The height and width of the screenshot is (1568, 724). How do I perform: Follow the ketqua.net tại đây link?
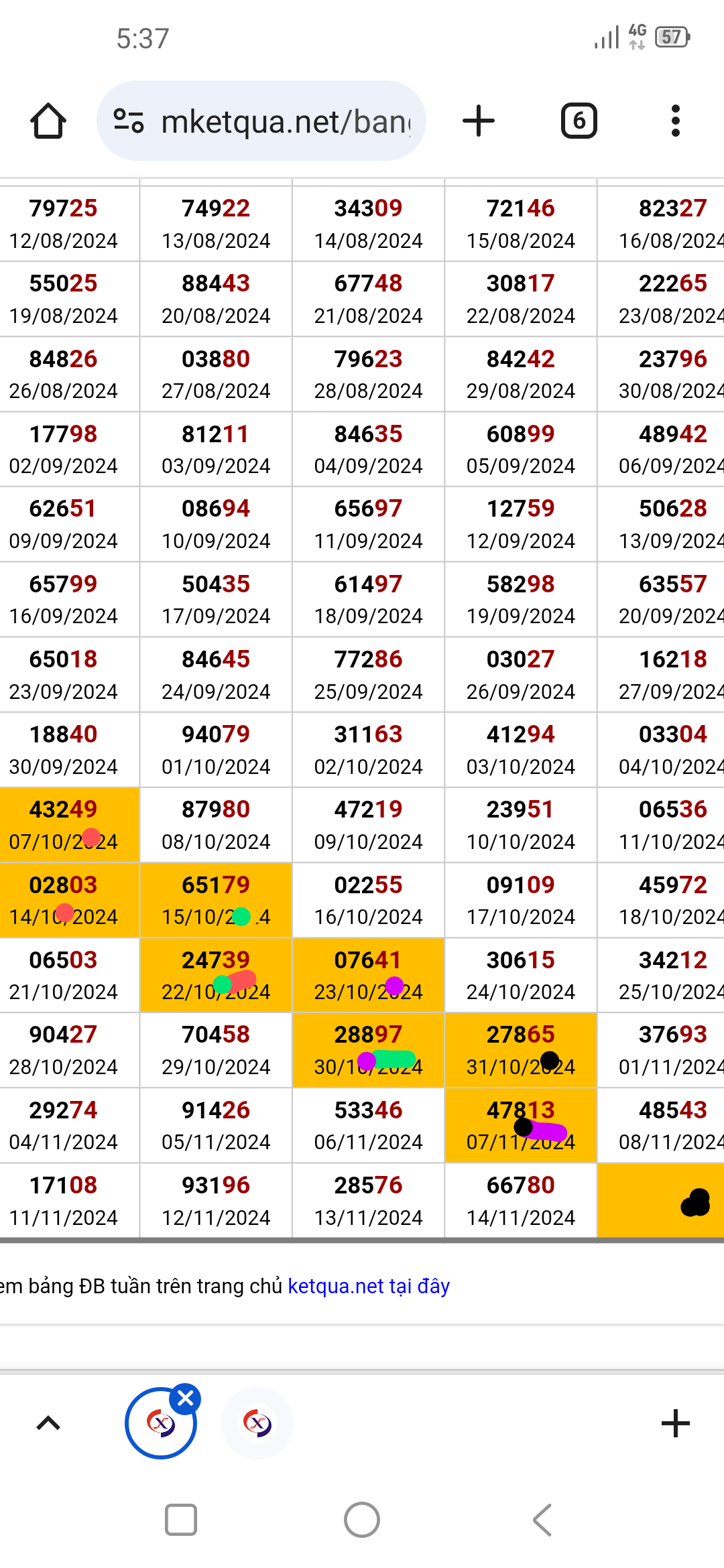[369, 1286]
